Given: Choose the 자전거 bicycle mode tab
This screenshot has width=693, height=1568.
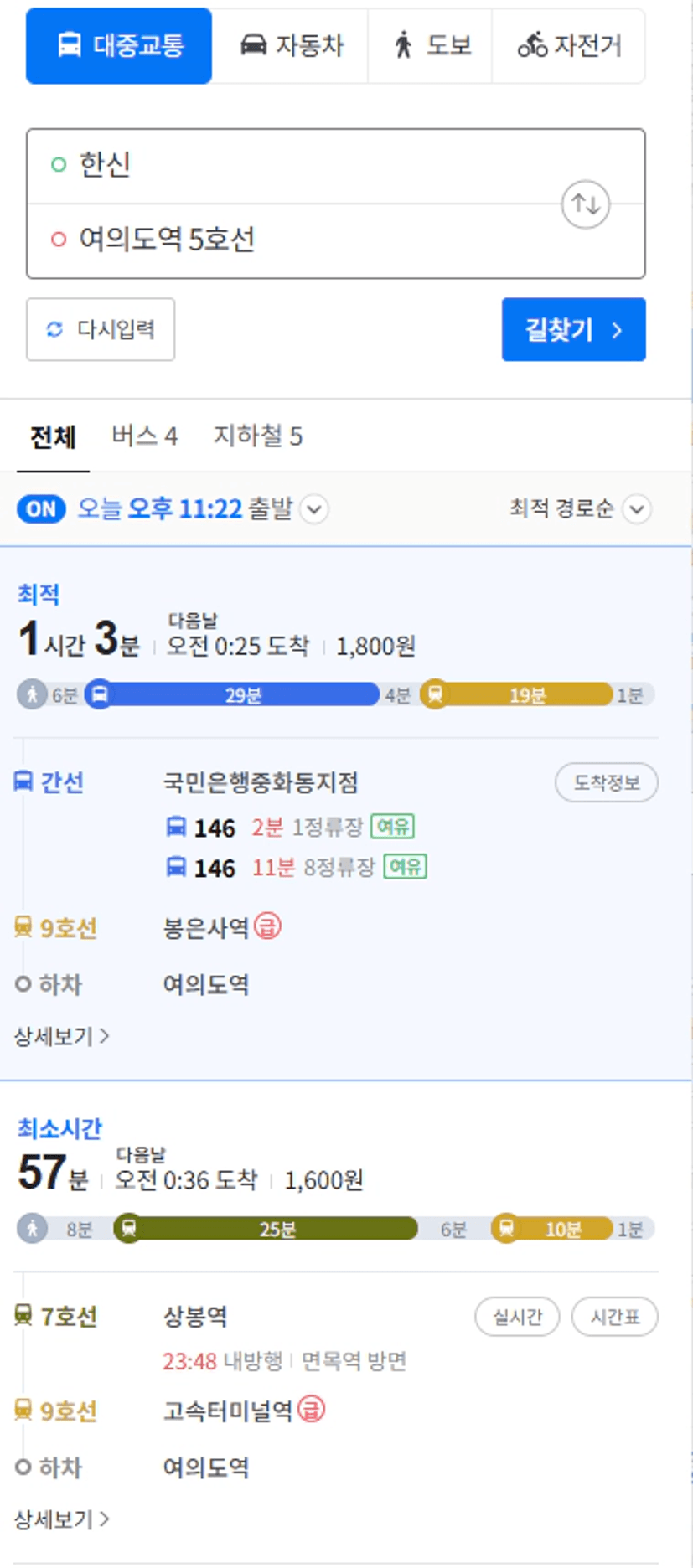Looking at the screenshot, I should coord(568,45).
